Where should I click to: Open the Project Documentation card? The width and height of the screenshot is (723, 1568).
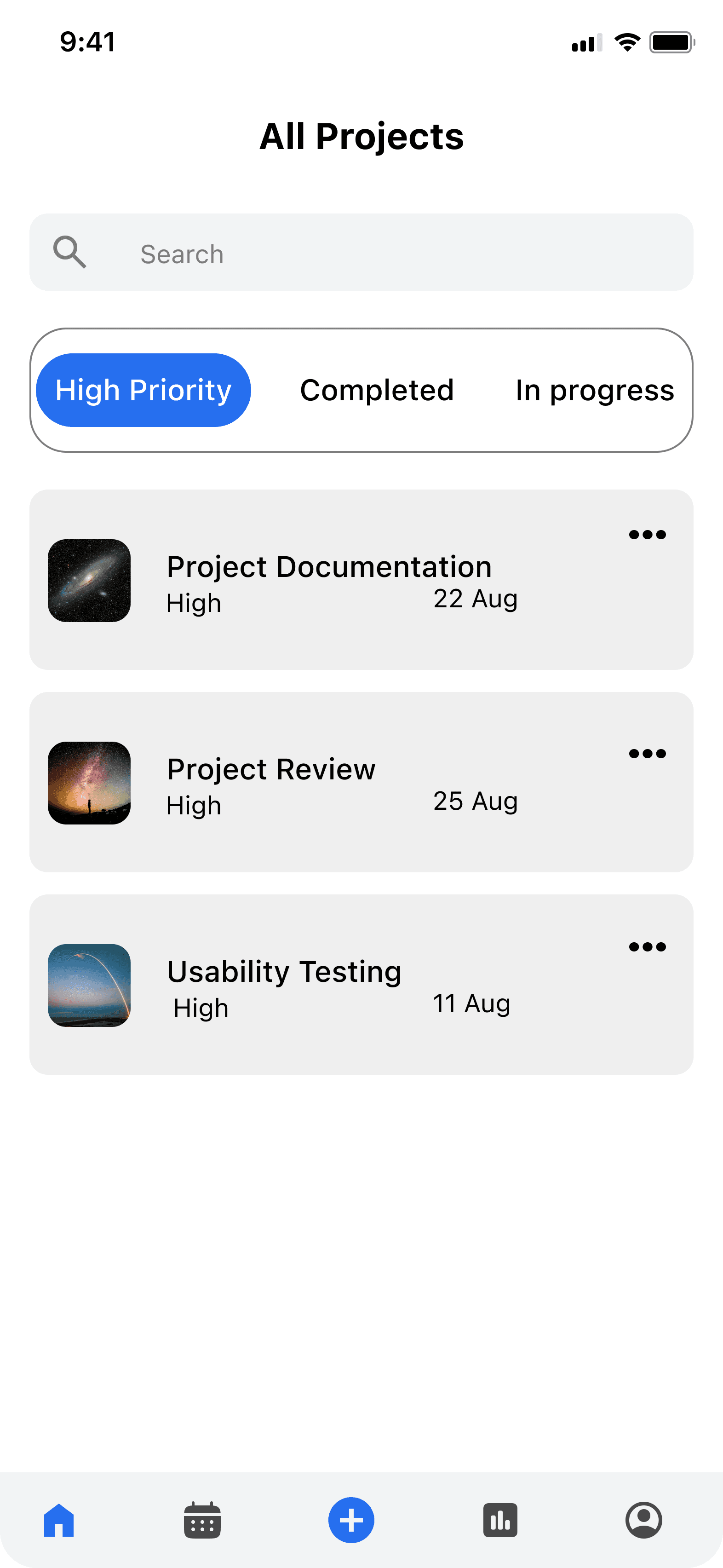pyautogui.click(x=329, y=579)
